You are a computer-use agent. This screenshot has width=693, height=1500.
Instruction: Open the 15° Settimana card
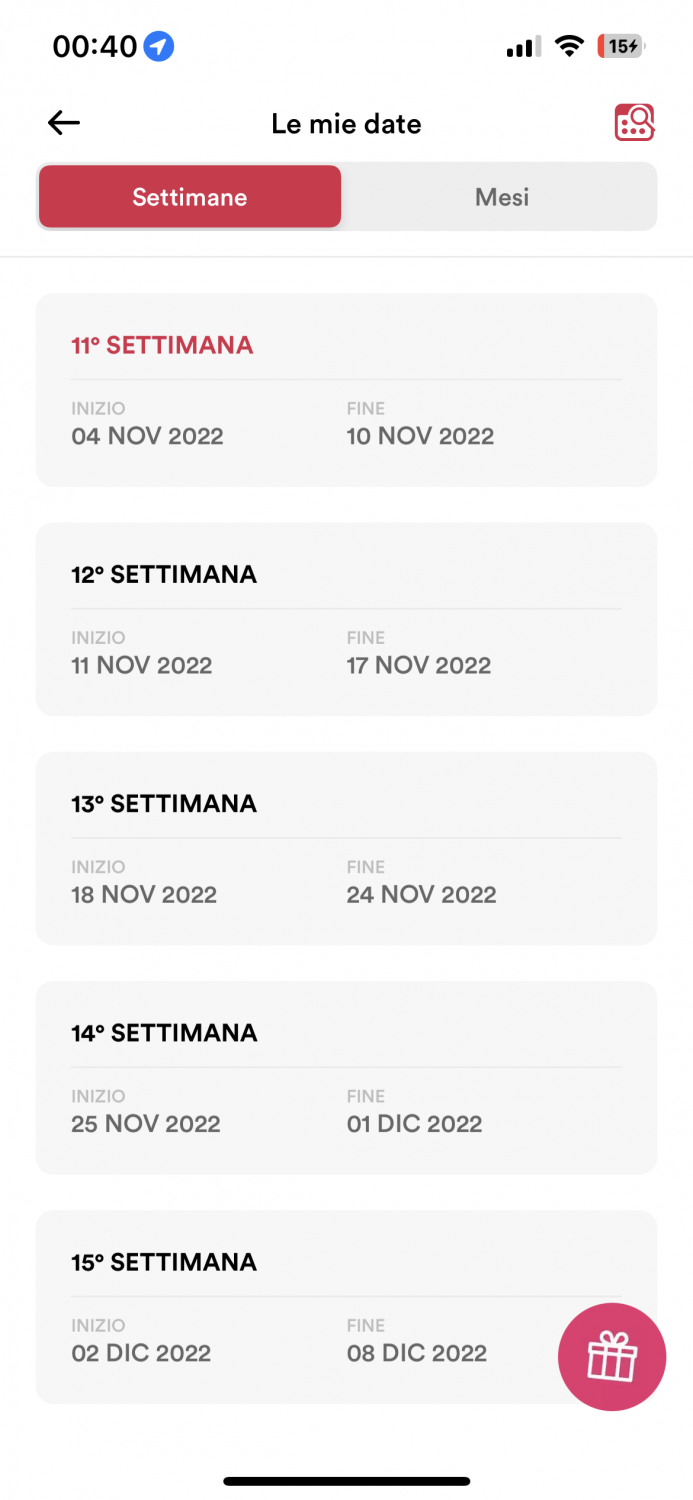[300, 1306]
